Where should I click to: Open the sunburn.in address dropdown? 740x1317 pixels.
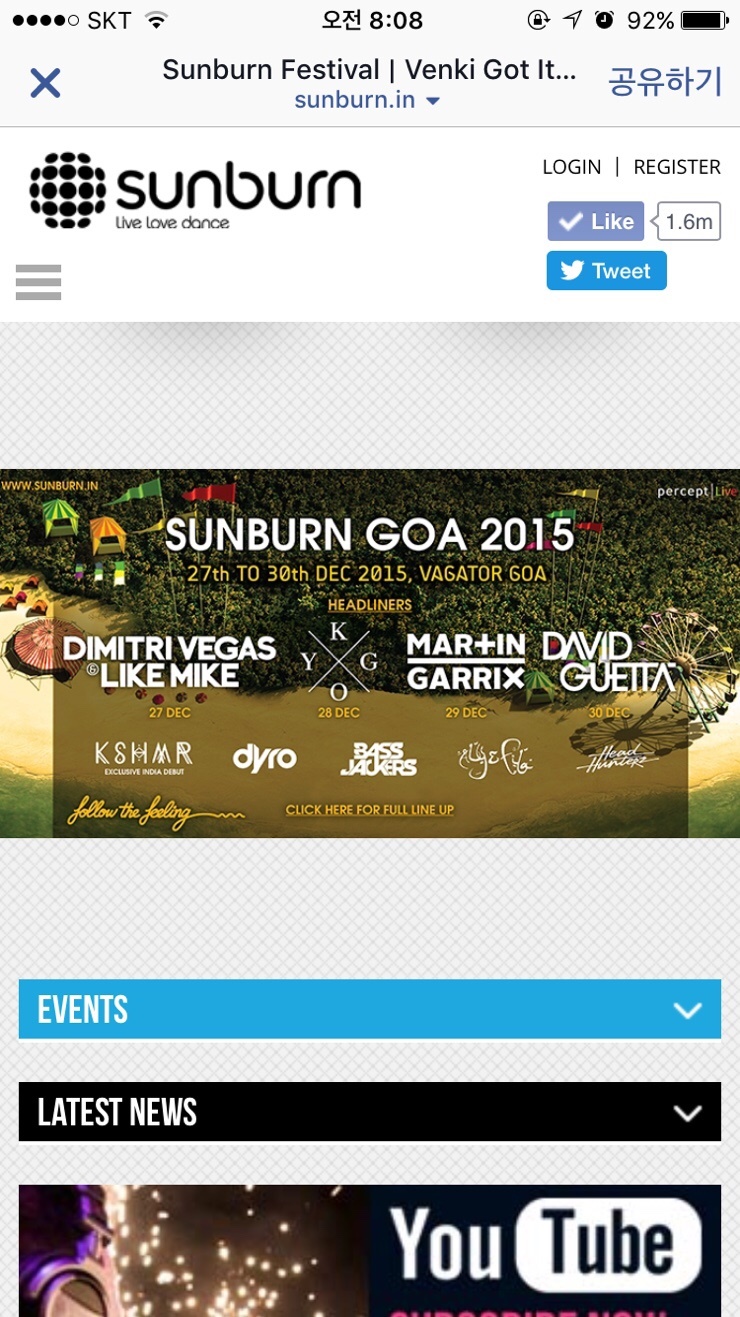[368, 101]
